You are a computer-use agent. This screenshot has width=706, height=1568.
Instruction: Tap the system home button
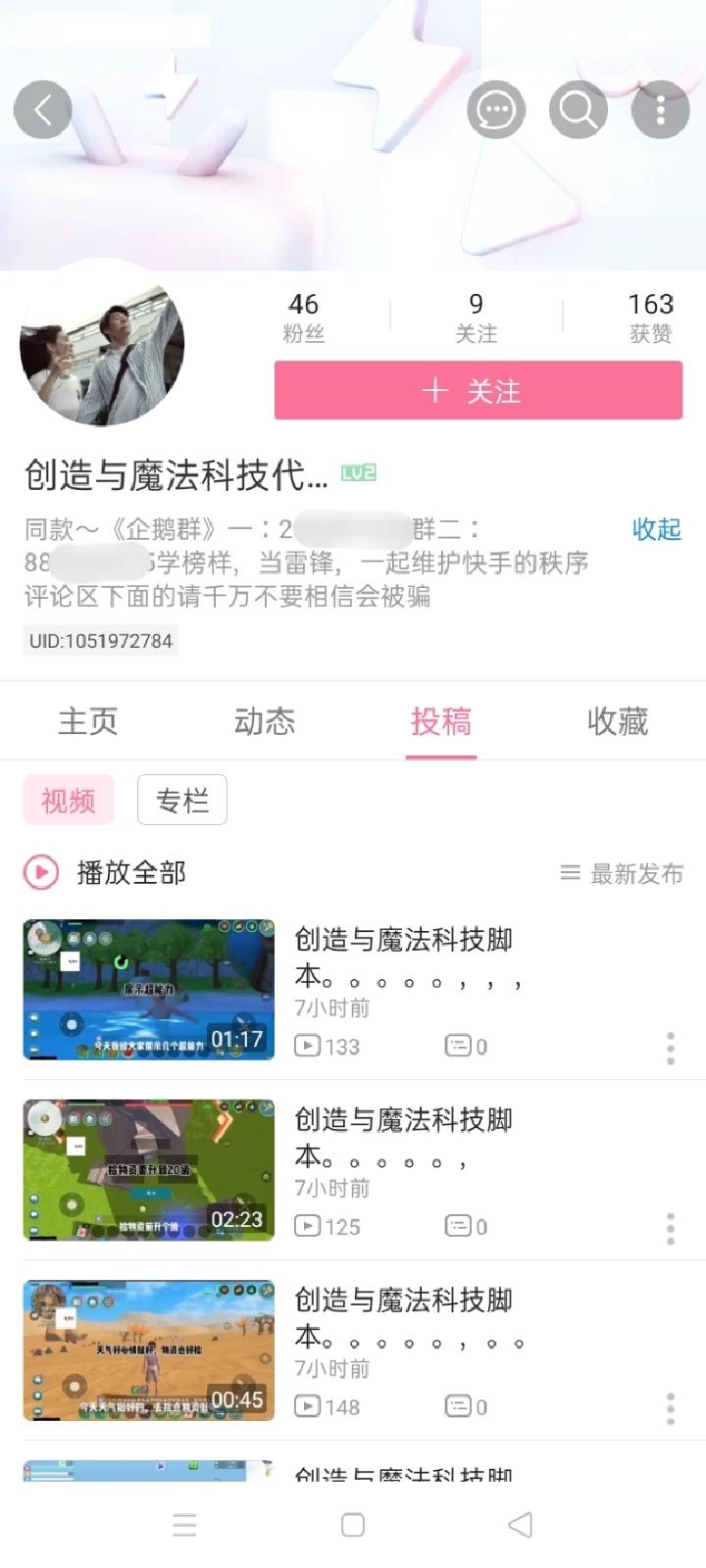click(x=353, y=1525)
